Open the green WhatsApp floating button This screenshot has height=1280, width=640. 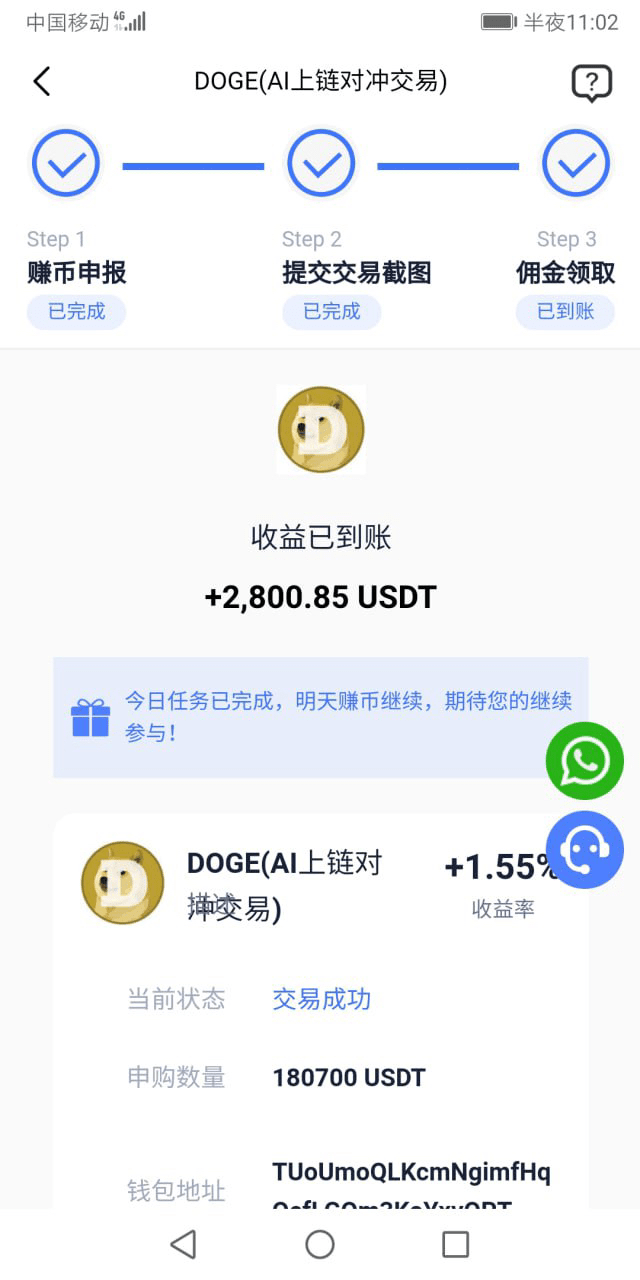click(x=585, y=761)
